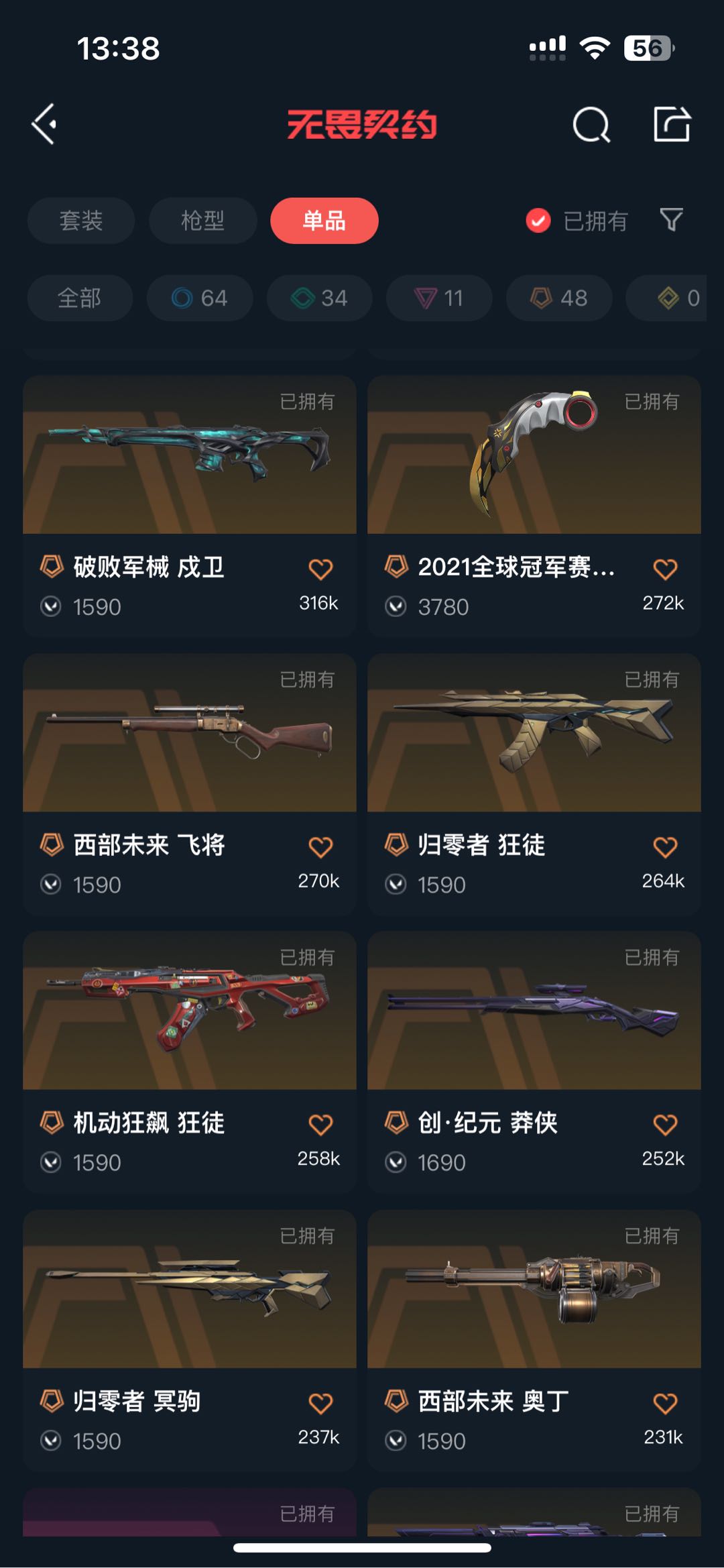Go back using the top-left arrow
Viewport: 724px width, 1568px height.
[44, 124]
